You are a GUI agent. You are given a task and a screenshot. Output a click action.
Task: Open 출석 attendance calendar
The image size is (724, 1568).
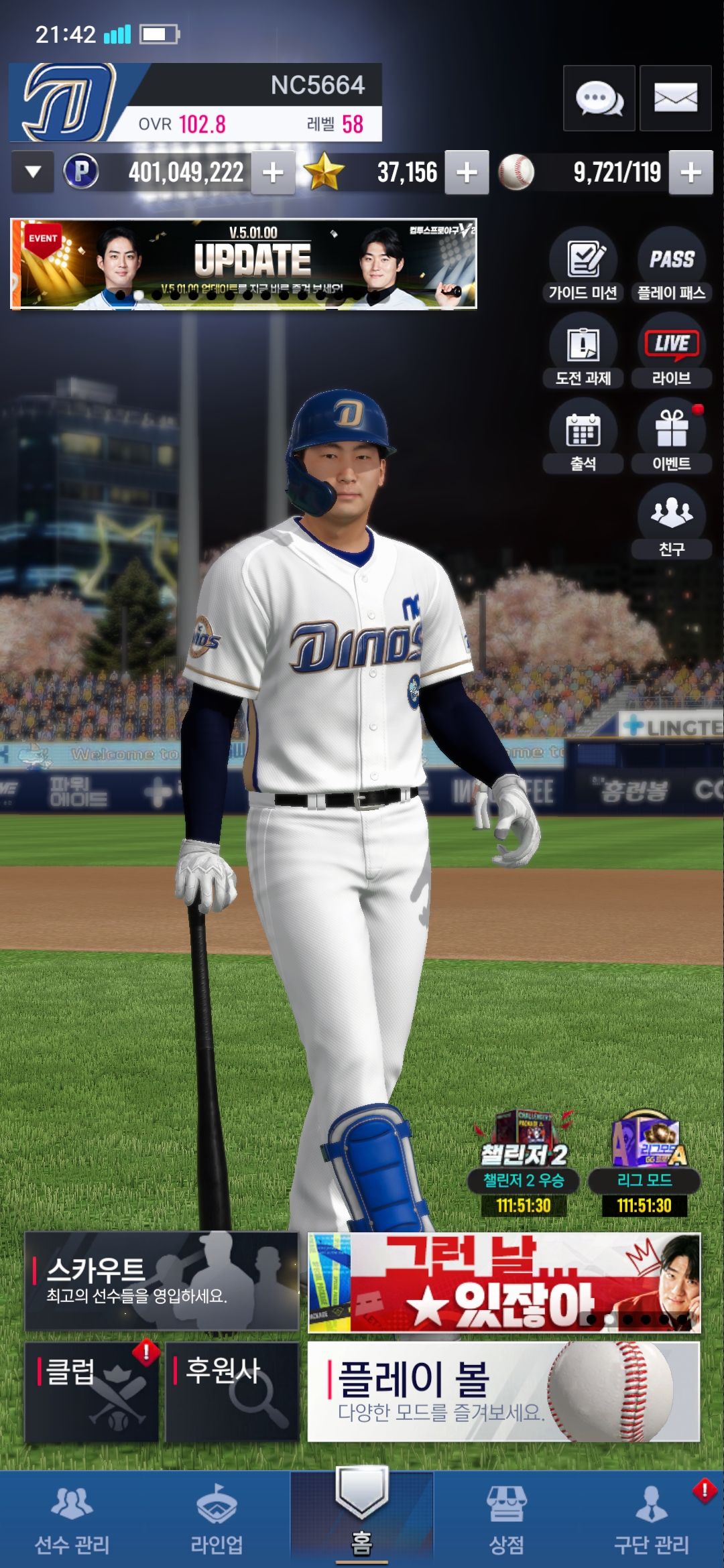(x=583, y=436)
